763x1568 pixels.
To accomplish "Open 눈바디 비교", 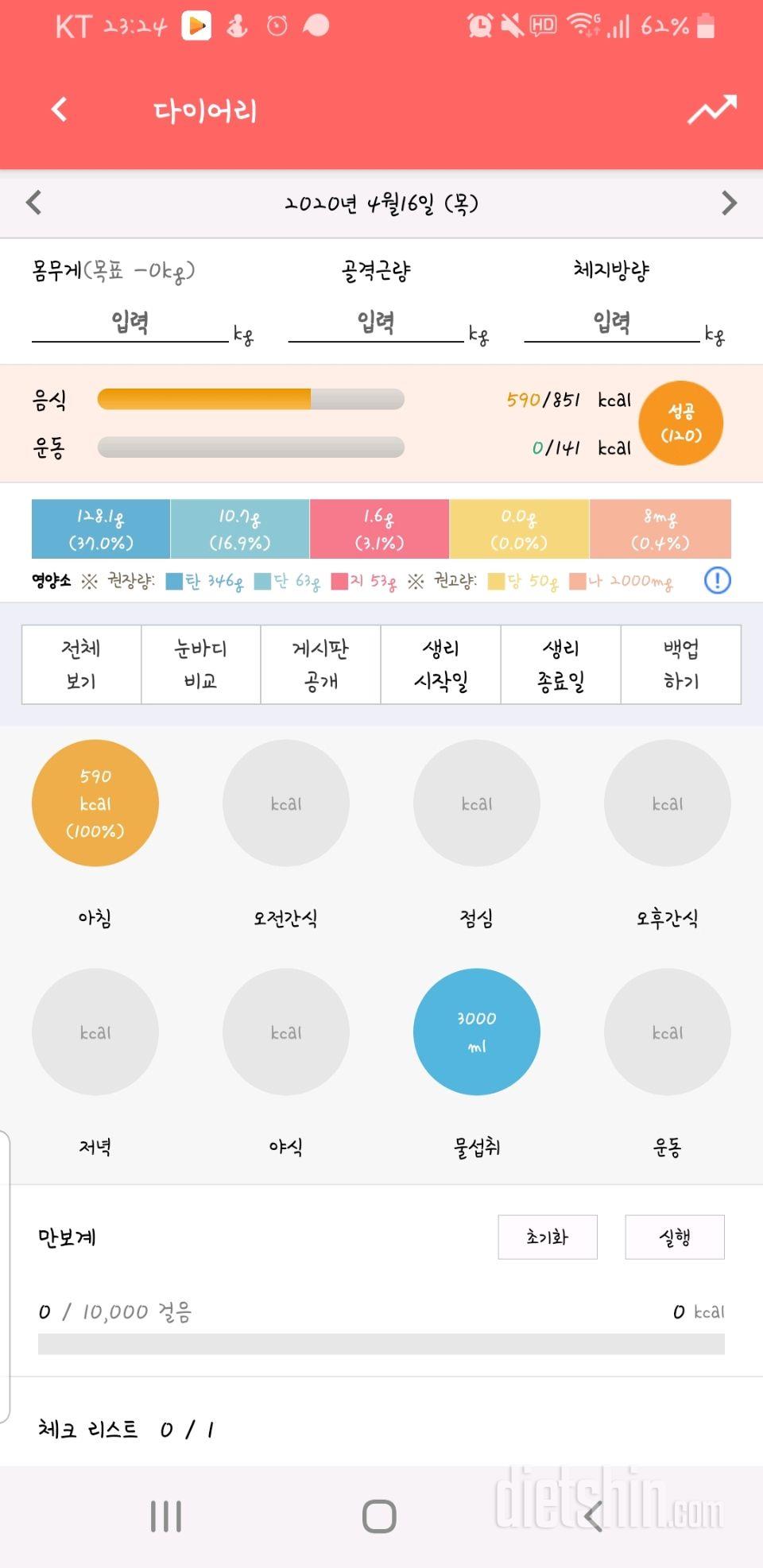I will (201, 664).
